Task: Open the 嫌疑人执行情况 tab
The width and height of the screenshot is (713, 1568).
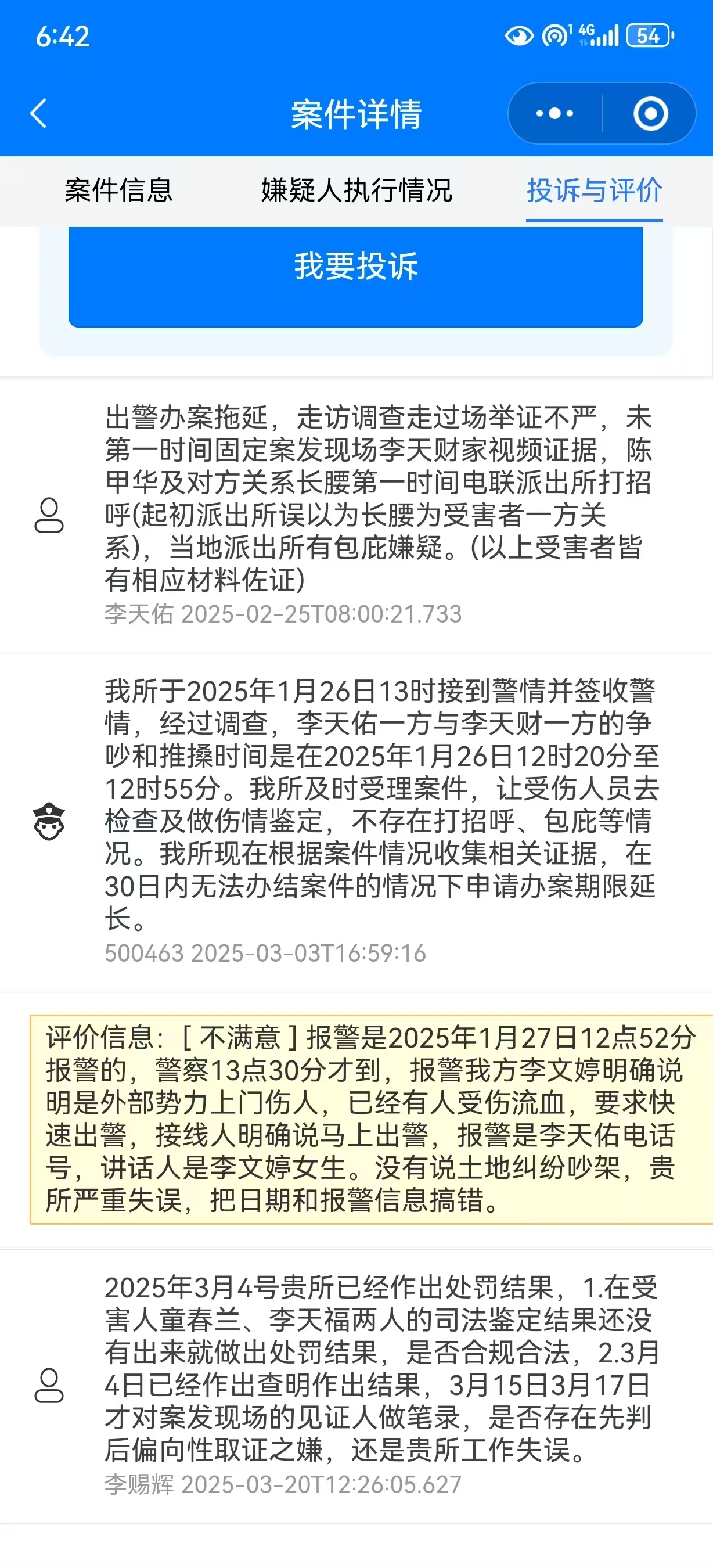Action: tap(356, 190)
